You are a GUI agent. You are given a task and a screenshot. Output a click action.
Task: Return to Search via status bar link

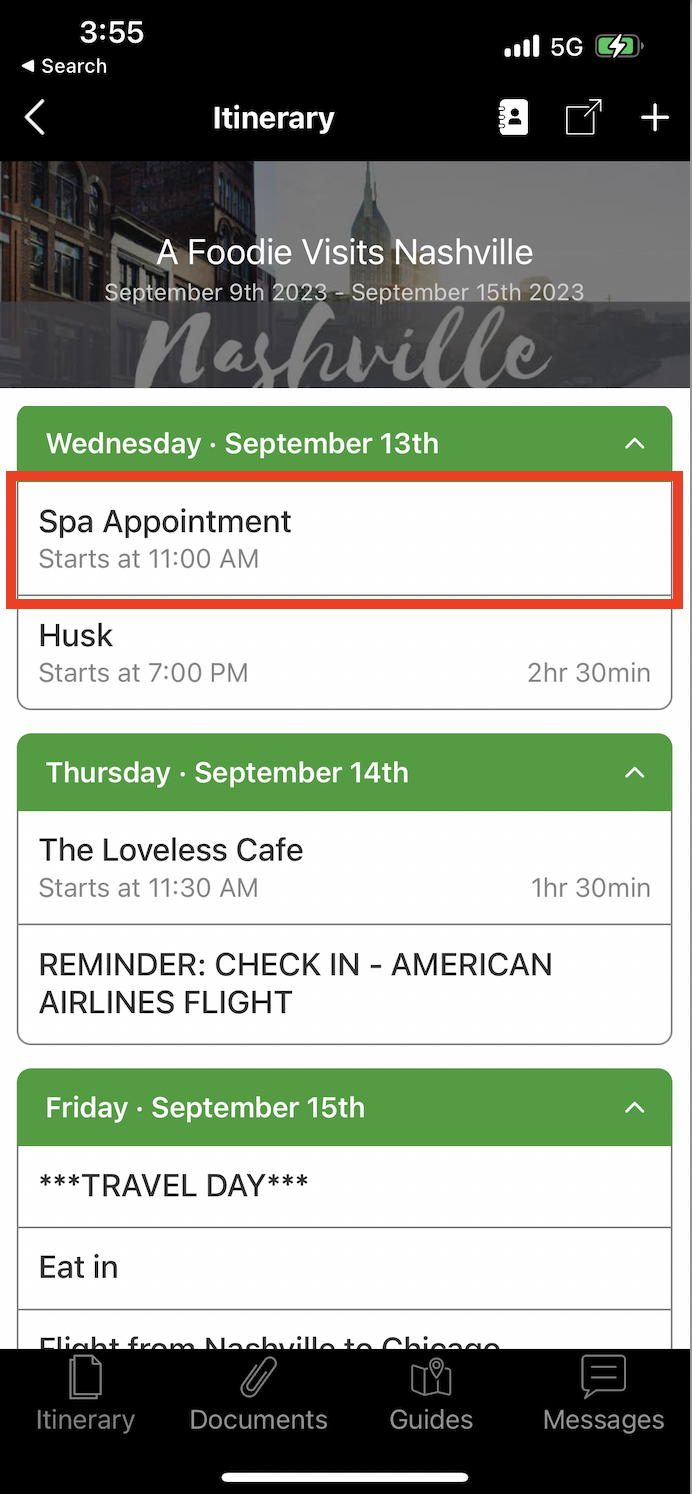point(64,66)
